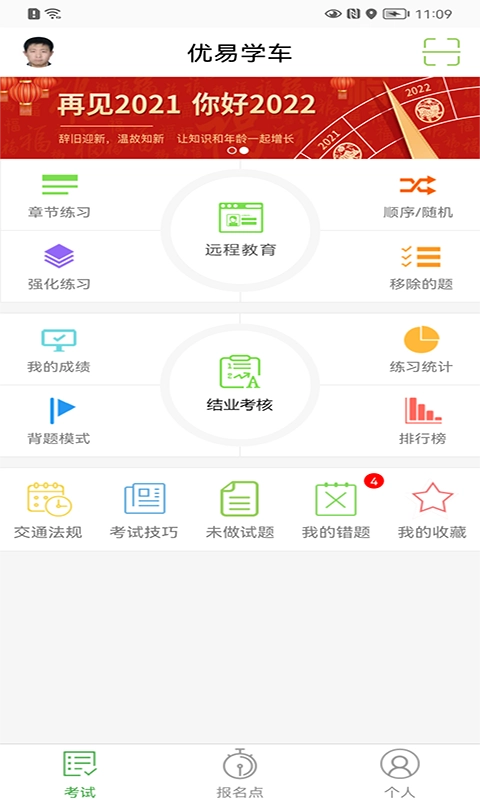Open 远程教育 remote education
Screen dimensions: 480x800
tap(240, 230)
